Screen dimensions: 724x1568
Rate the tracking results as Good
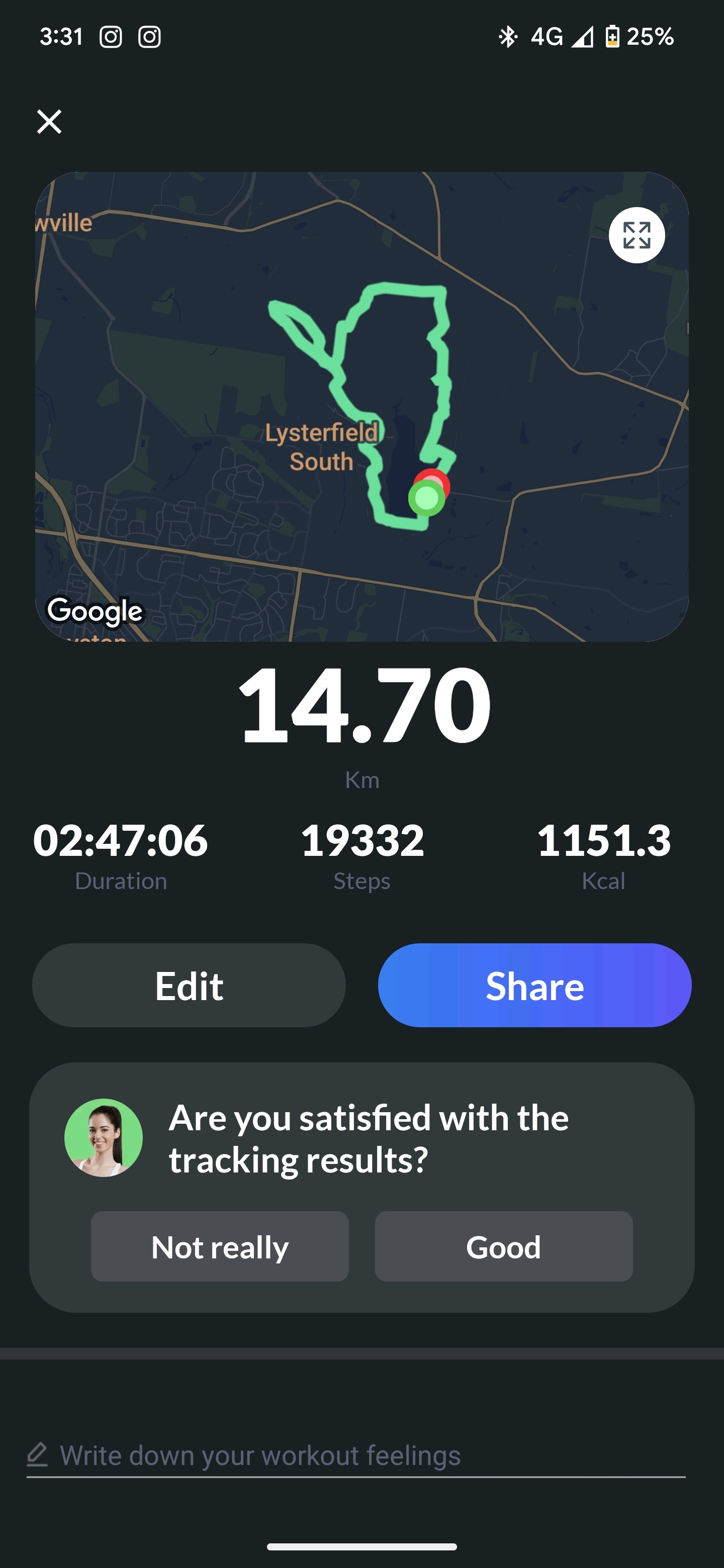tap(504, 1246)
